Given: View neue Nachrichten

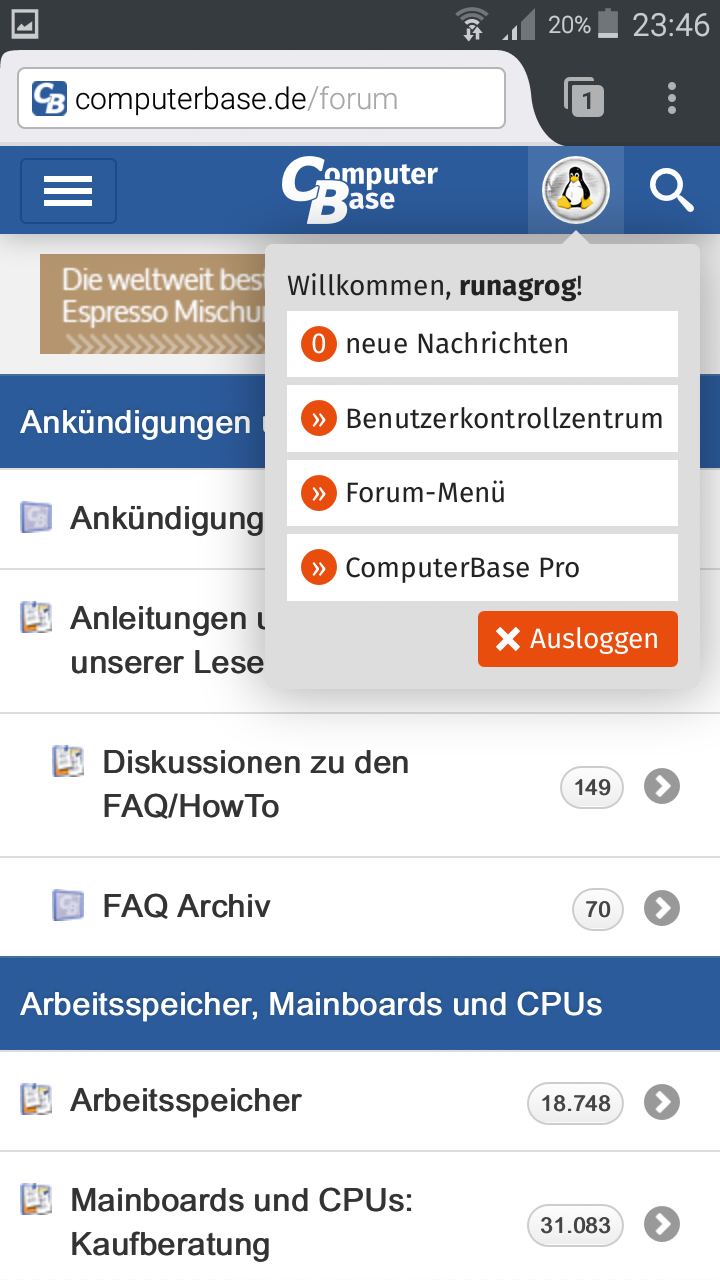Looking at the screenshot, I should pyautogui.click(x=482, y=344).
